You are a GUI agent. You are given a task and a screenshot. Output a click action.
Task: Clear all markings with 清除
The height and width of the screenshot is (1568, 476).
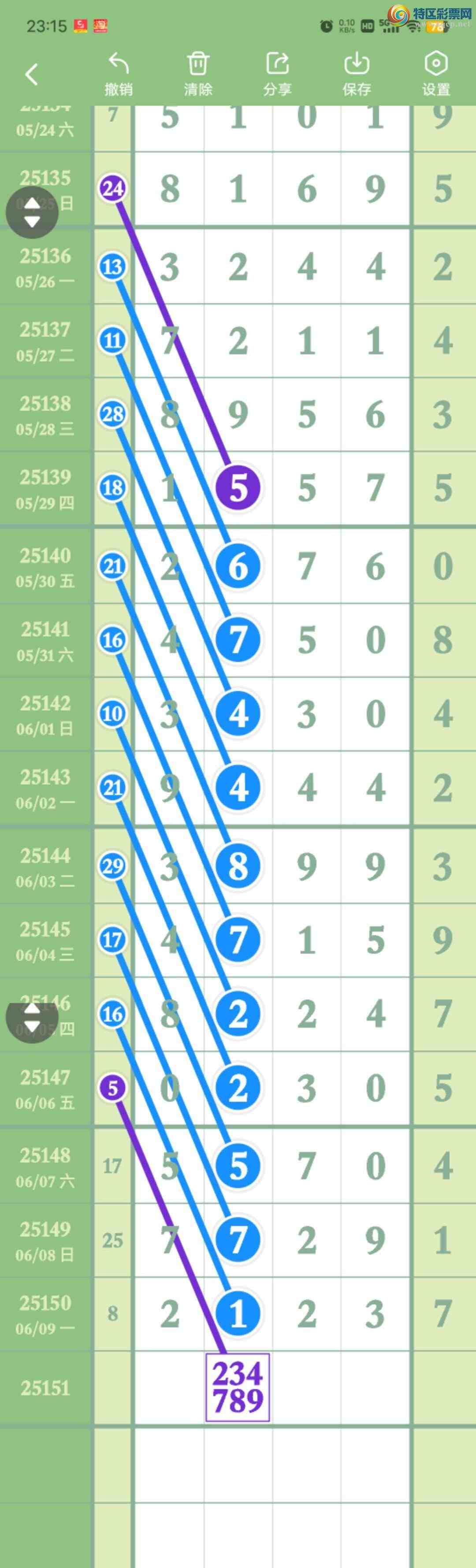pos(198,74)
